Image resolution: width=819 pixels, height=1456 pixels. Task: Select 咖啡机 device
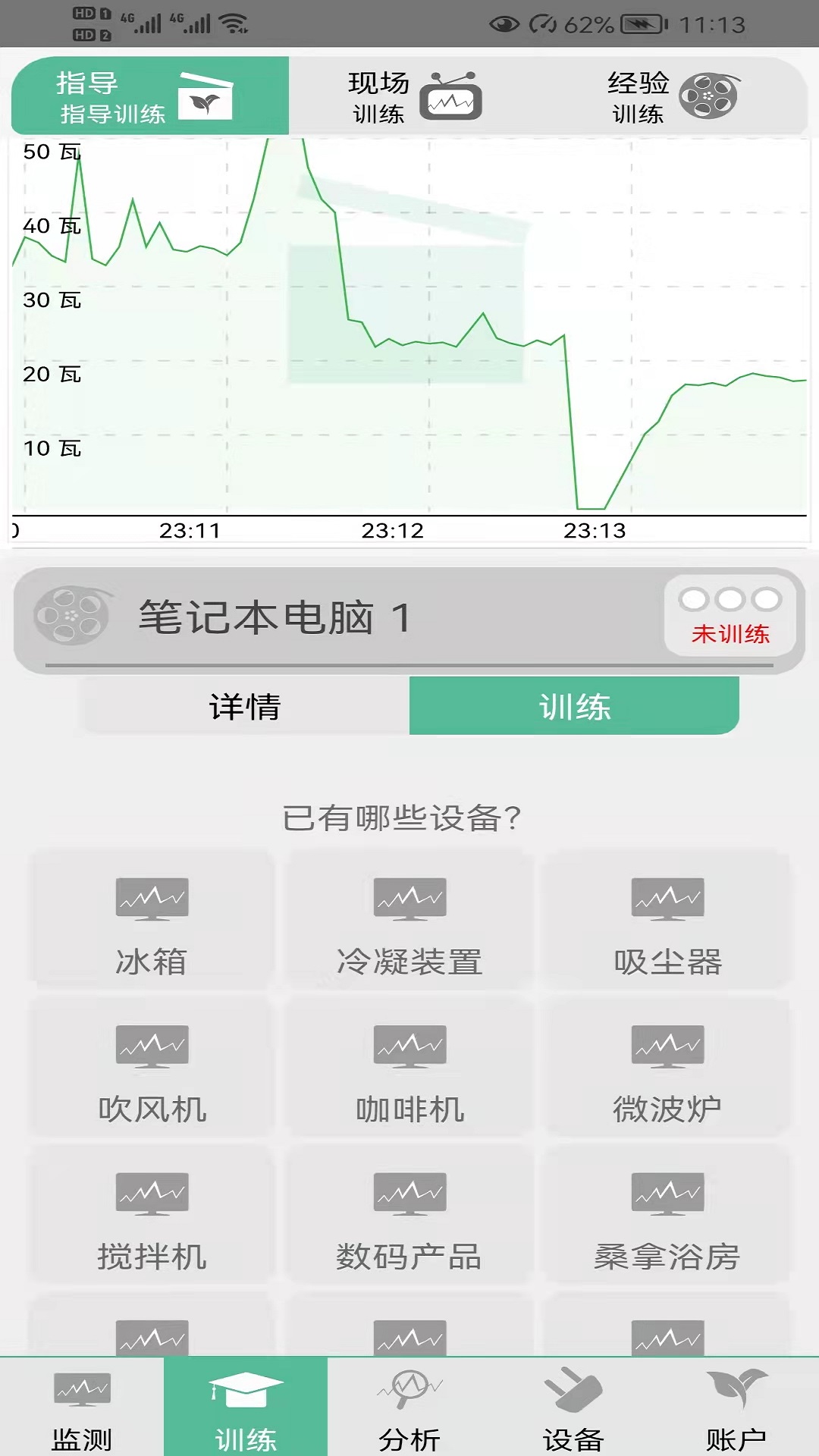tap(409, 1068)
